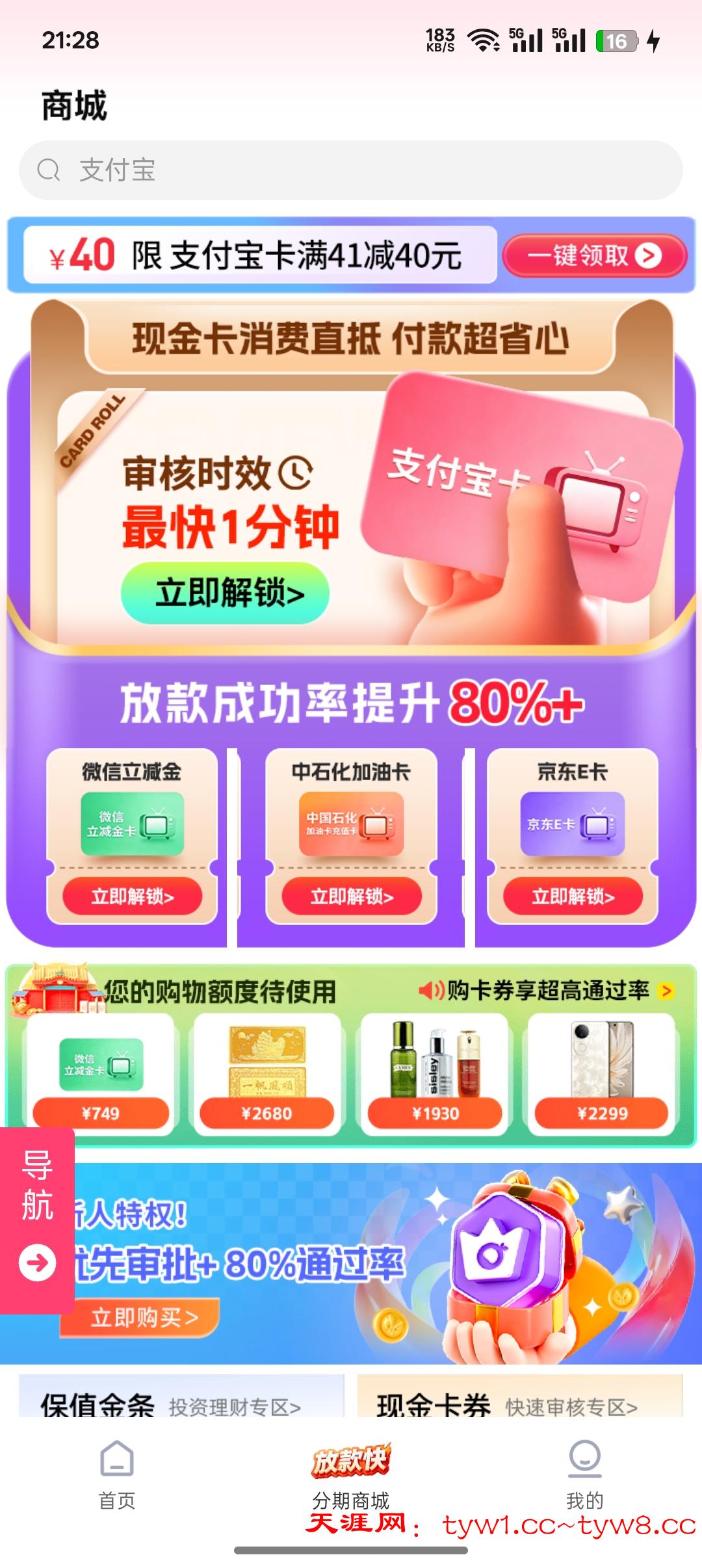Unlock the 京东E卡 card

click(573, 896)
